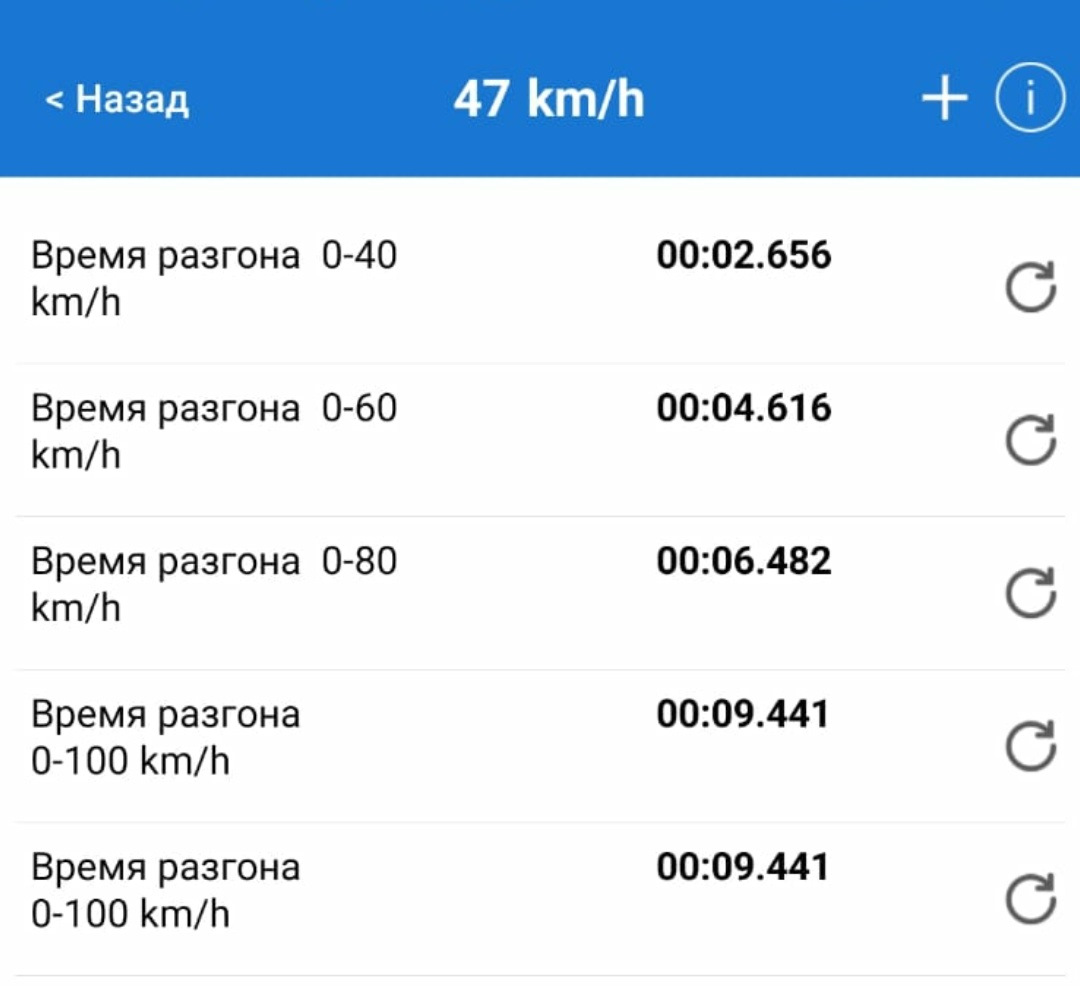Go back using the Назад button

click(x=117, y=100)
